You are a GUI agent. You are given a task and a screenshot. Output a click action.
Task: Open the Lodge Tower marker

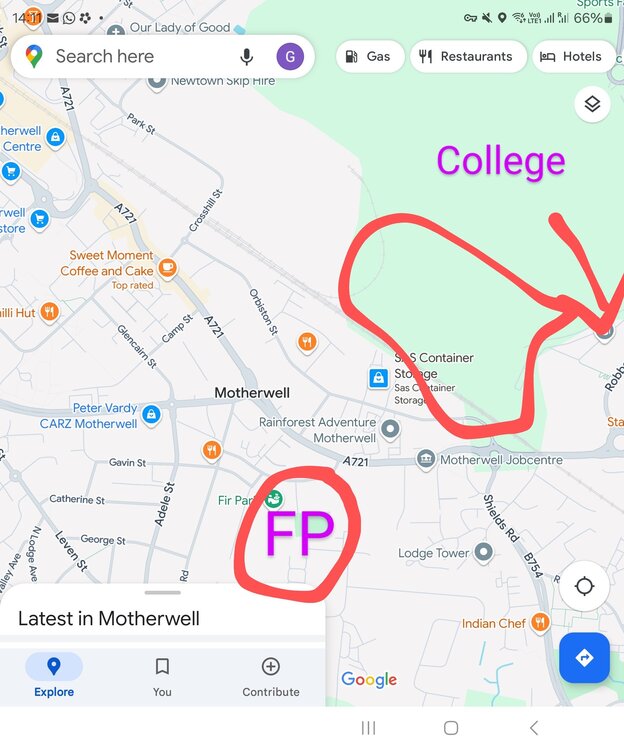click(x=484, y=552)
